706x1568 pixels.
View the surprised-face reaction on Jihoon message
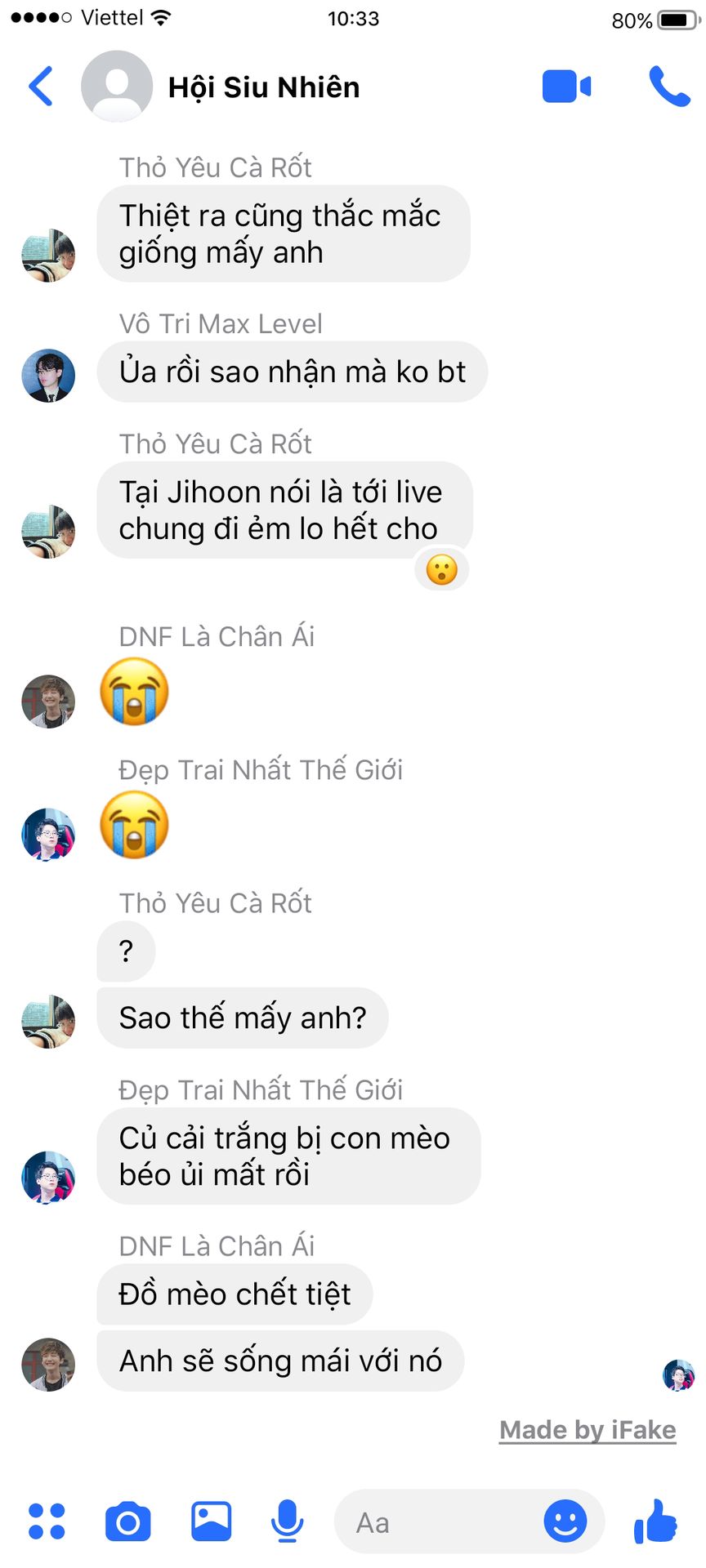(x=442, y=569)
